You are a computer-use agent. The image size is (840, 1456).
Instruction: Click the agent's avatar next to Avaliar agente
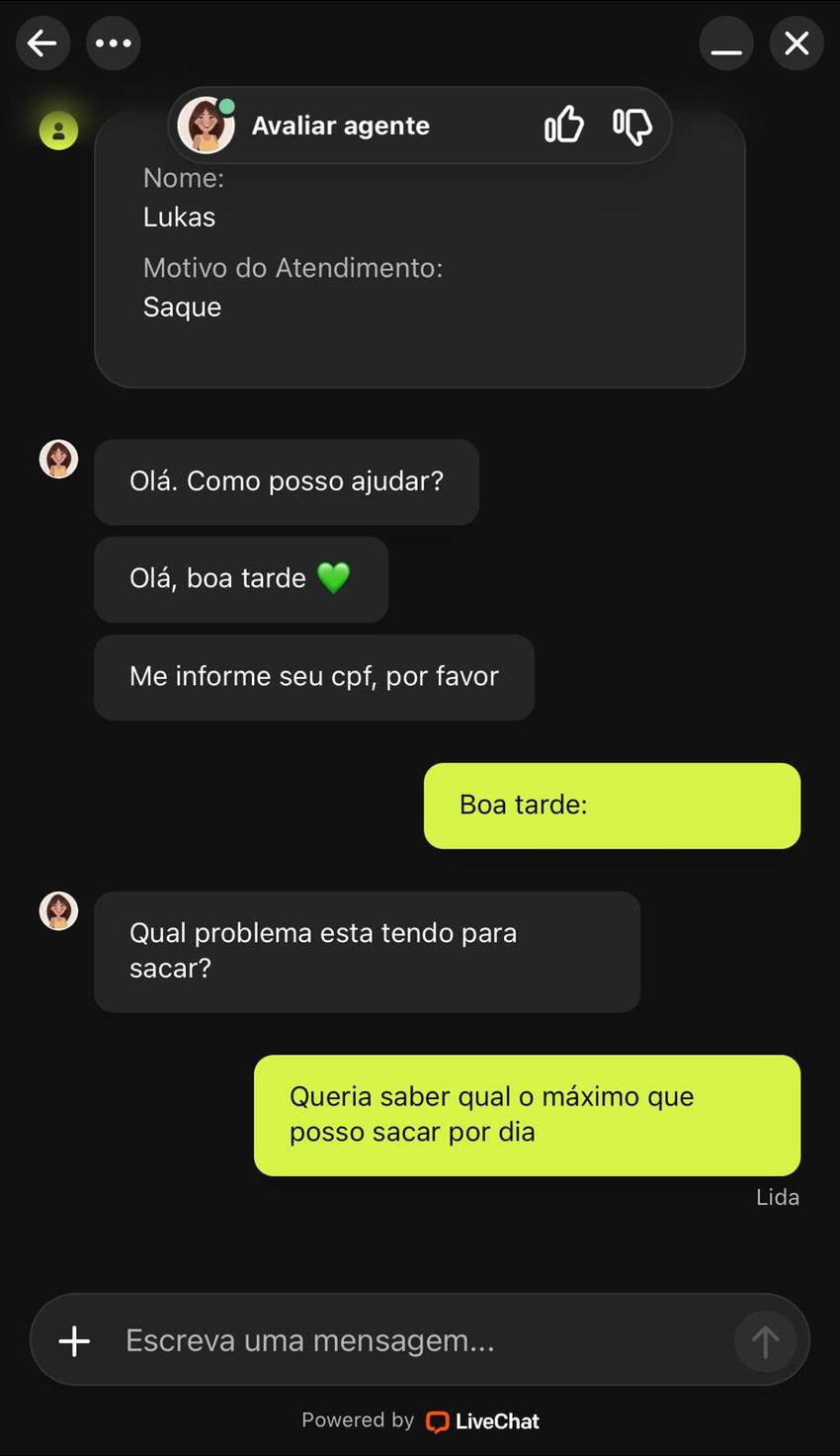pyautogui.click(x=206, y=125)
